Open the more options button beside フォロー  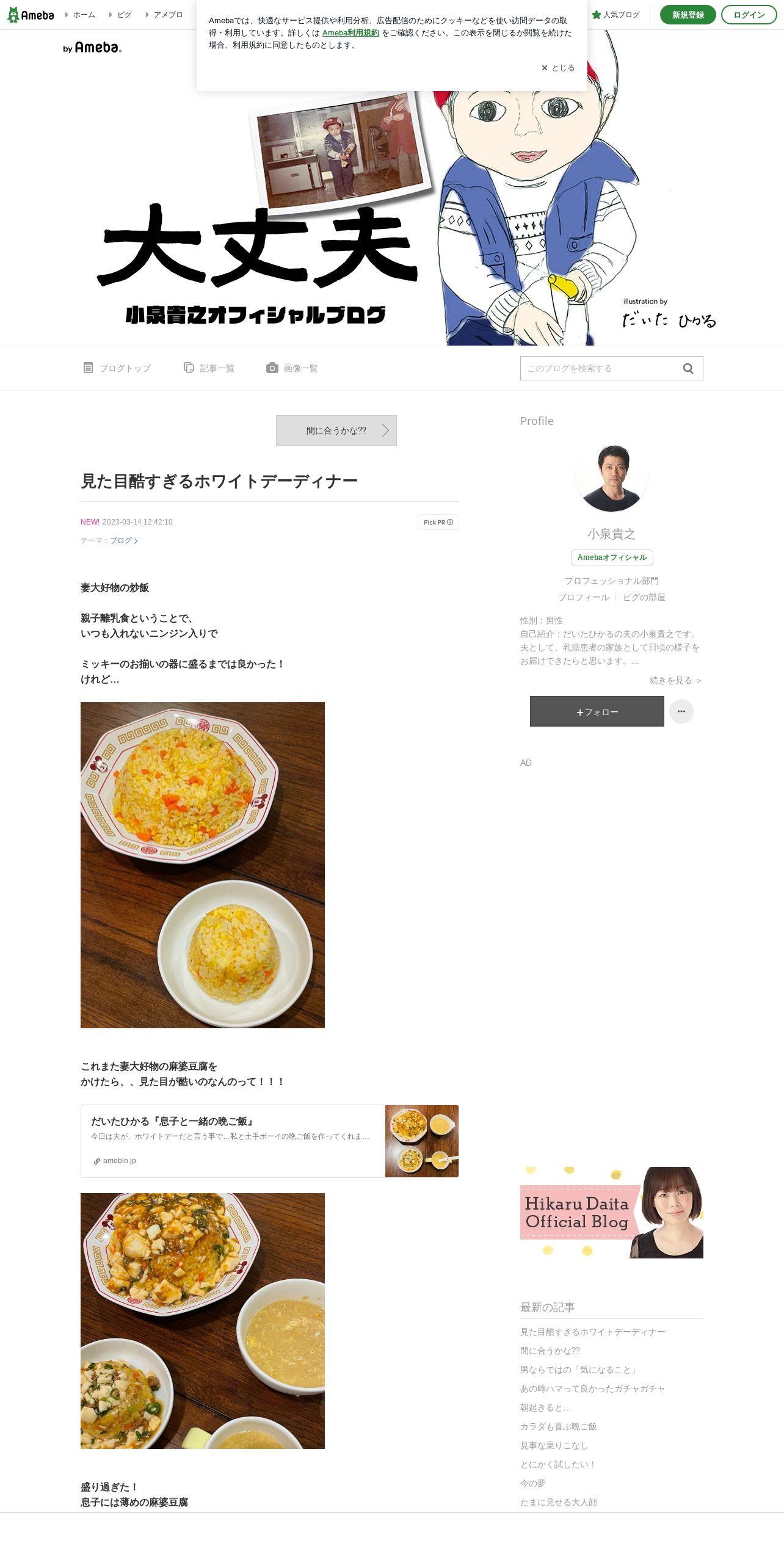pos(681,711)
